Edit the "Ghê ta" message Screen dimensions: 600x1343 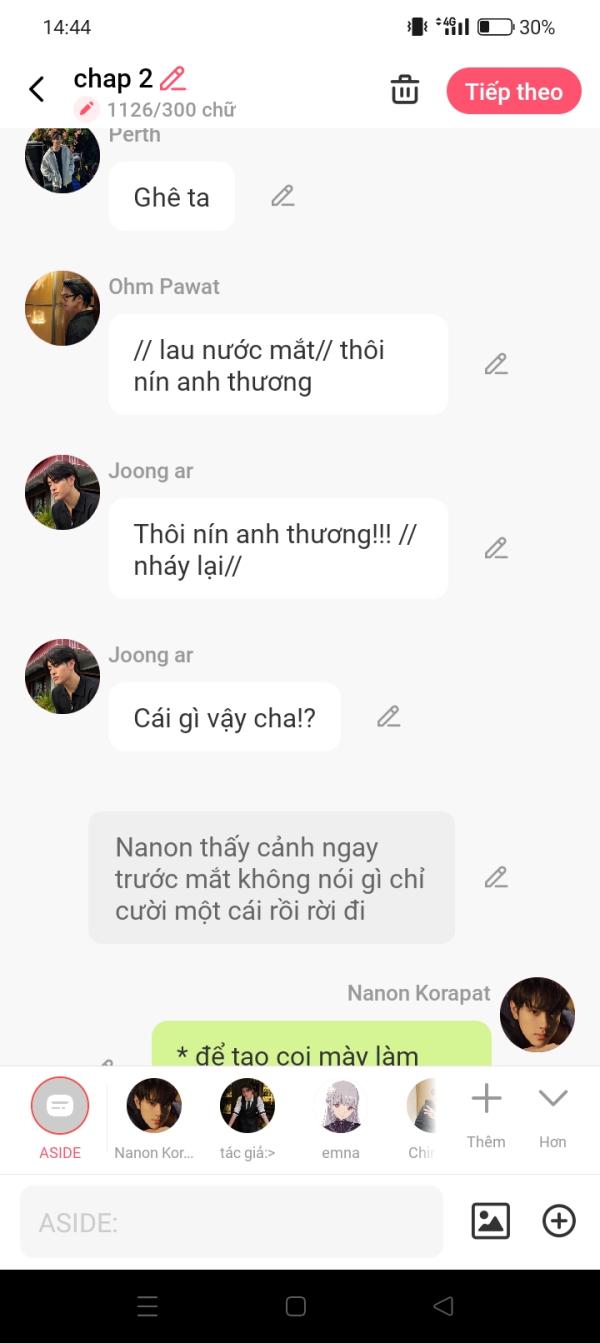point(283,196)
